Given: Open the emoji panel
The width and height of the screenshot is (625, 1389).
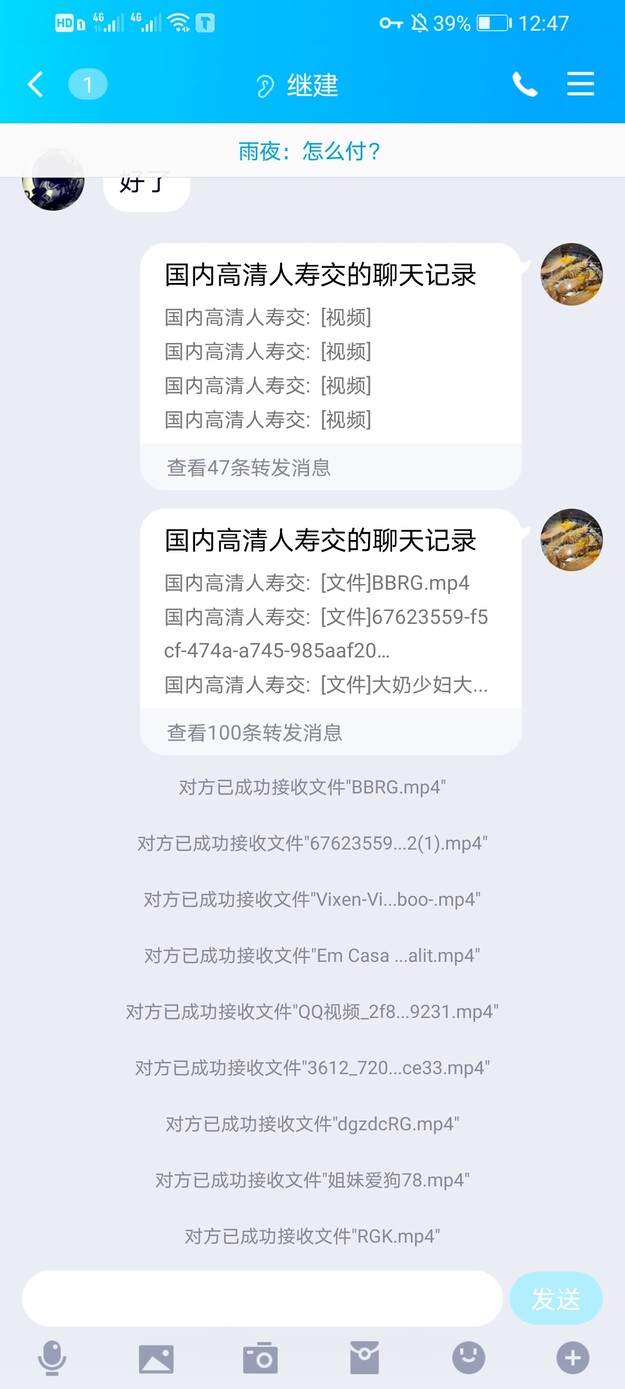Looking at the screenshot, I should 468,1358.
